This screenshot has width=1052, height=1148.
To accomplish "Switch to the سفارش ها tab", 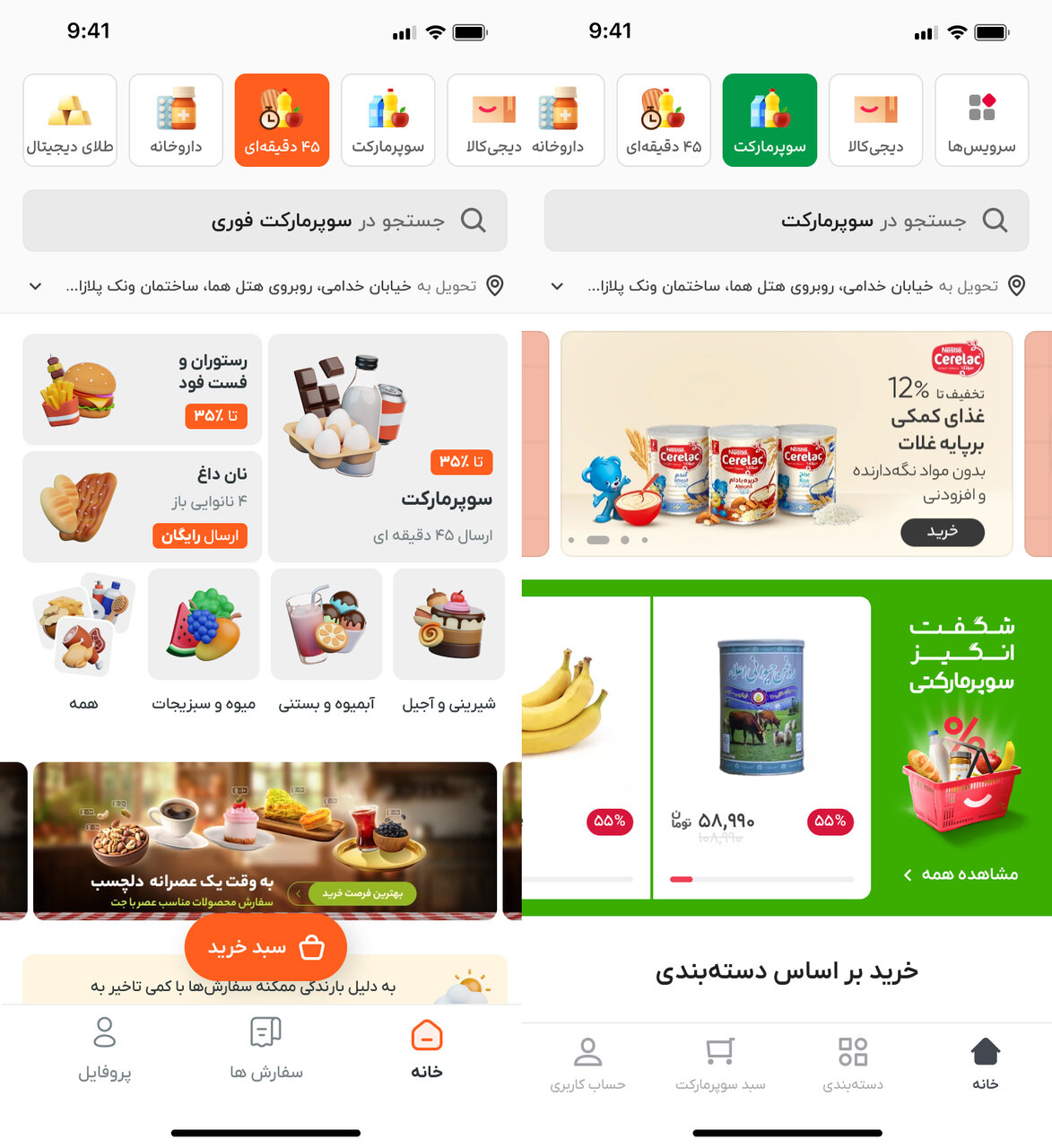I will coord(266,1048).
